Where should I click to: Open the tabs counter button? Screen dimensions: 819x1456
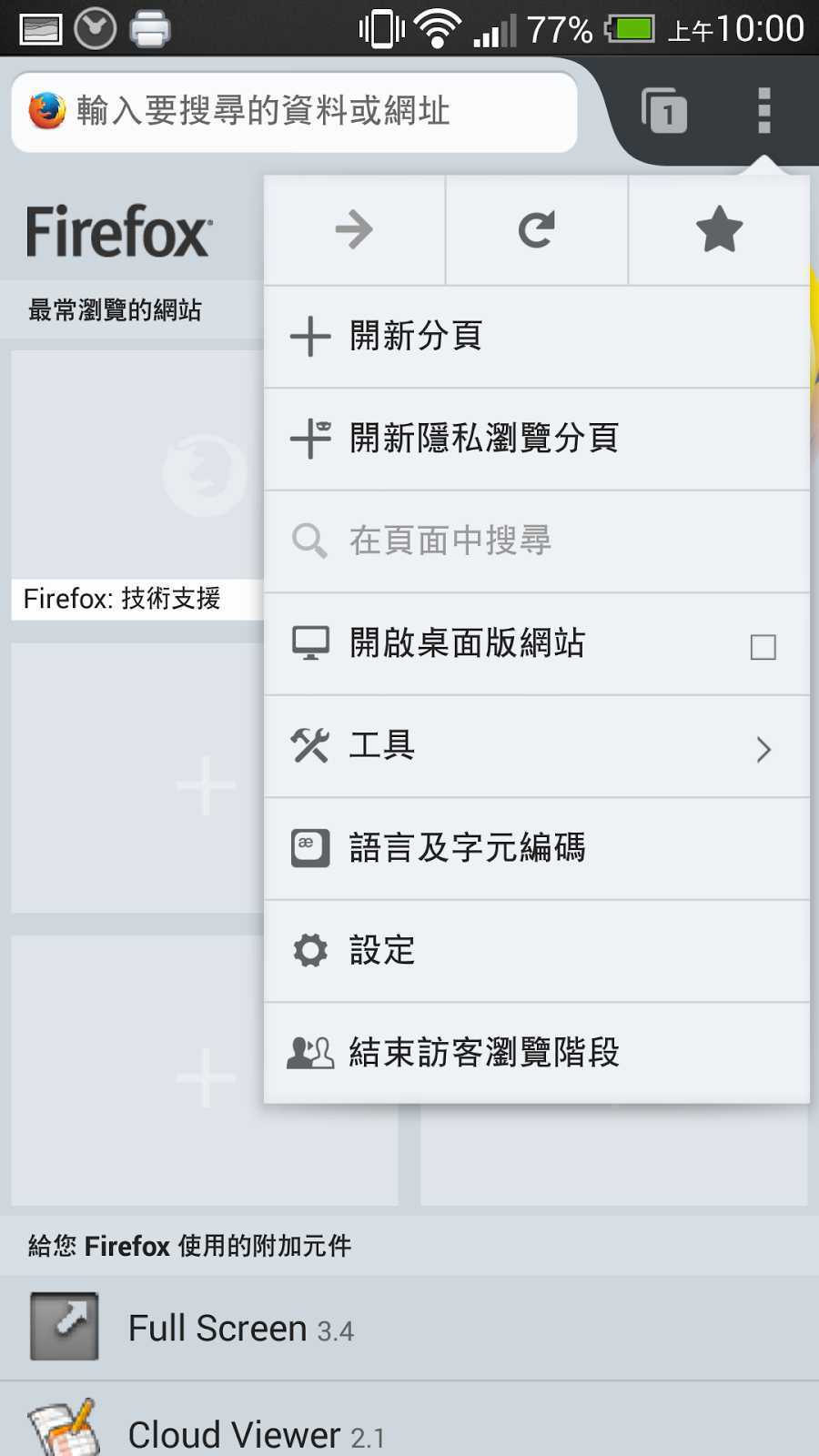pos(664,111)
